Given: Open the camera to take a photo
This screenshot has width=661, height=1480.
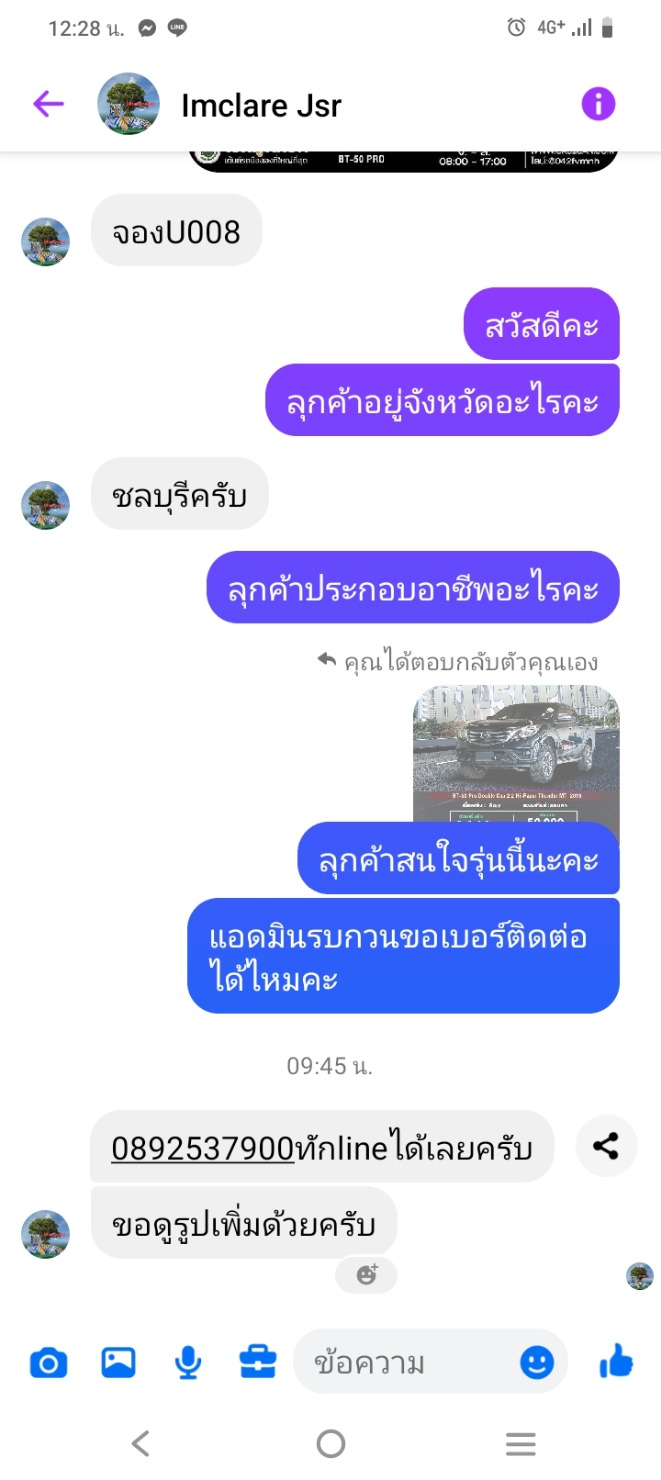Looking at the screenshot, I should pos(48,1362).
